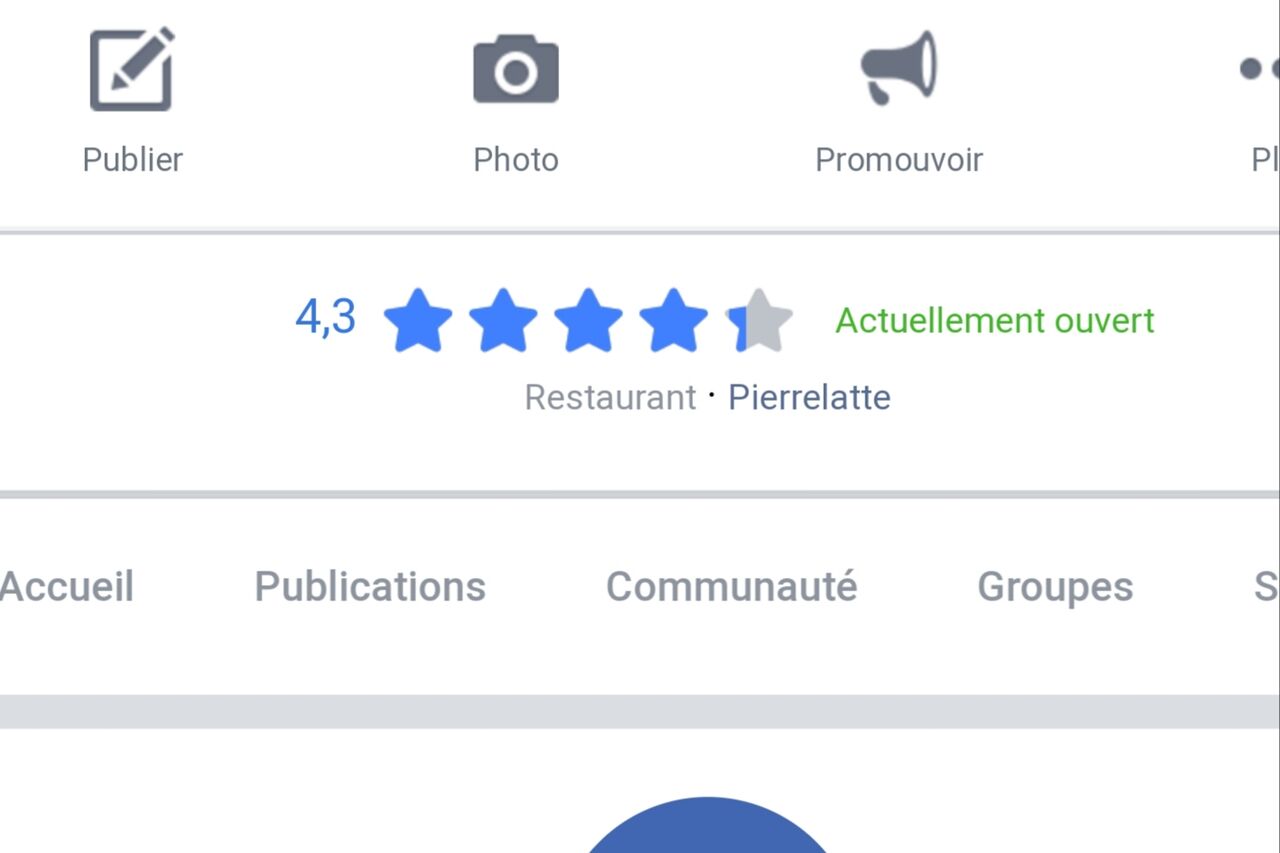Viewport: 1280px width, 853px height.
Task: Go to the Groupes tab
Action: (x=1055, y=586)
